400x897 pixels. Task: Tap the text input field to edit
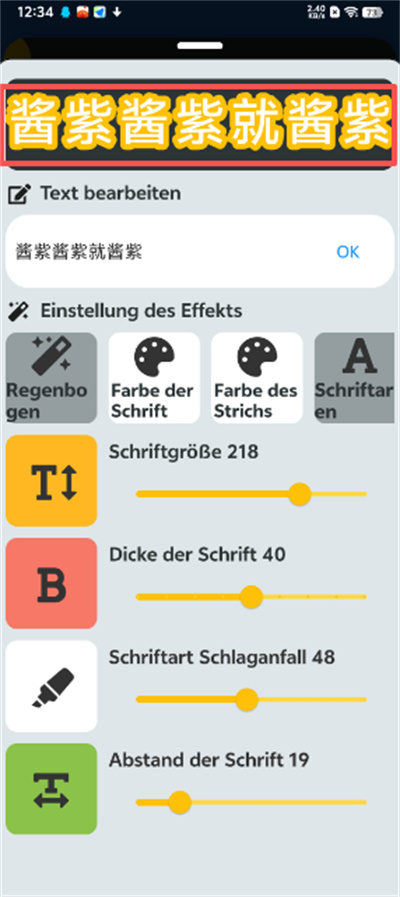[166, 252]
